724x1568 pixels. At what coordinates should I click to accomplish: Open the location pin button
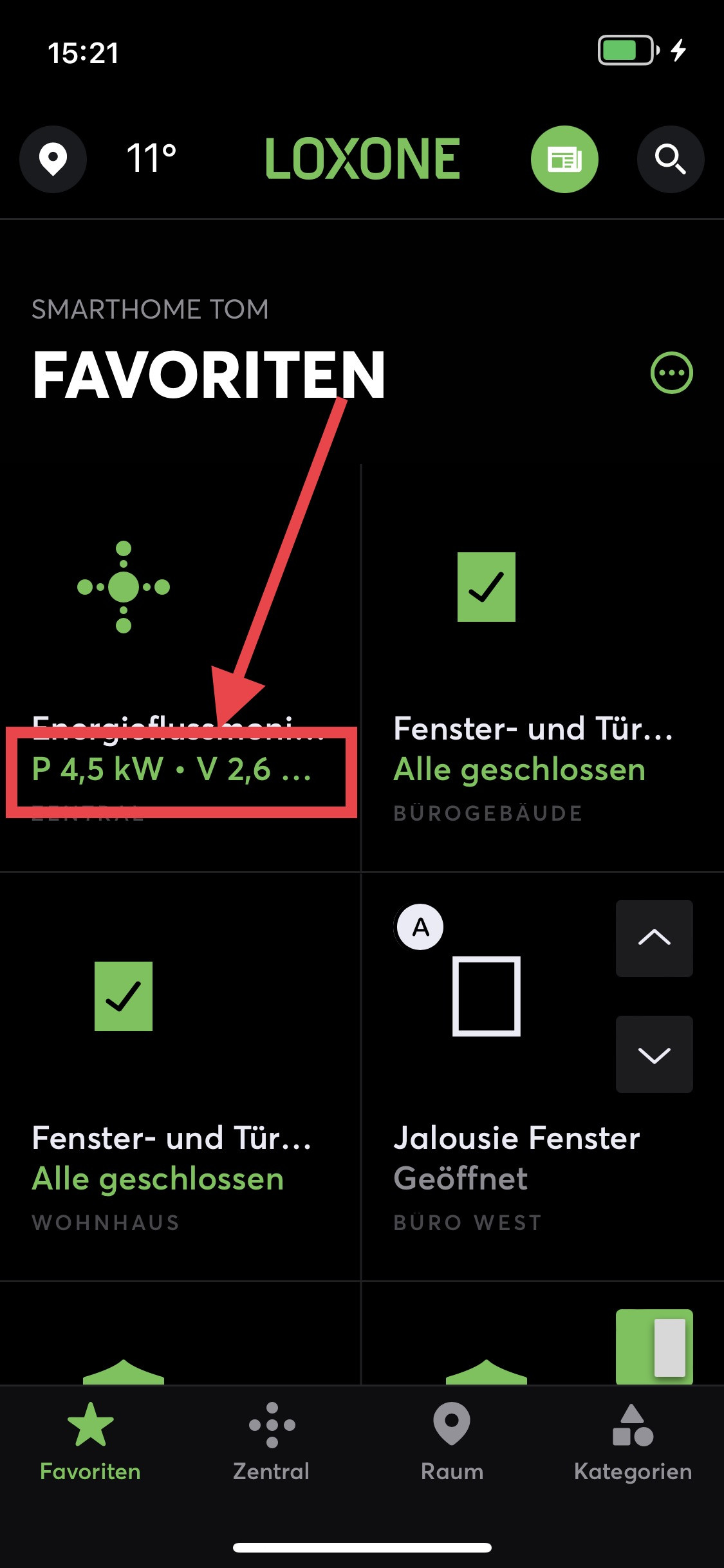coord(53,159)
